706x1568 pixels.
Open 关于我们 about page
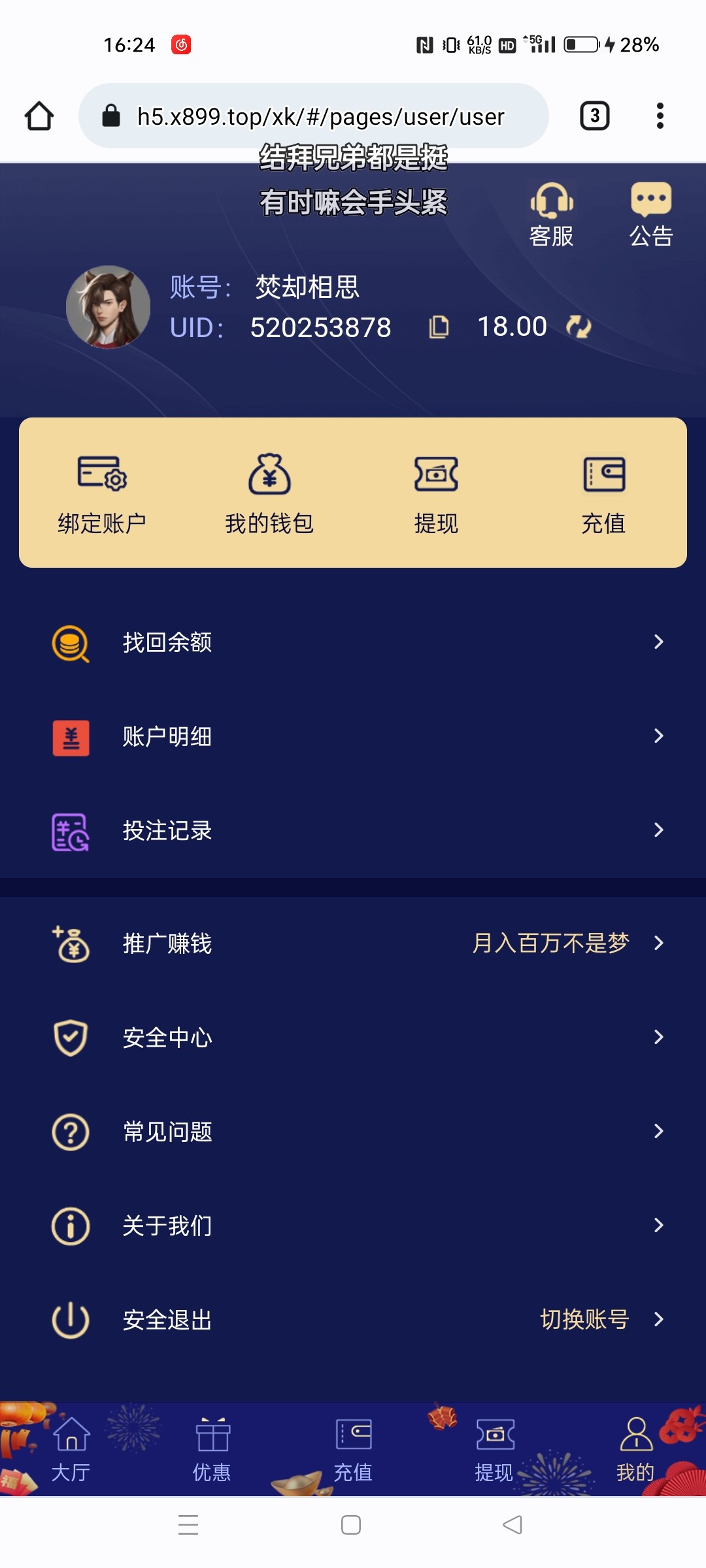coord(353,1226)
